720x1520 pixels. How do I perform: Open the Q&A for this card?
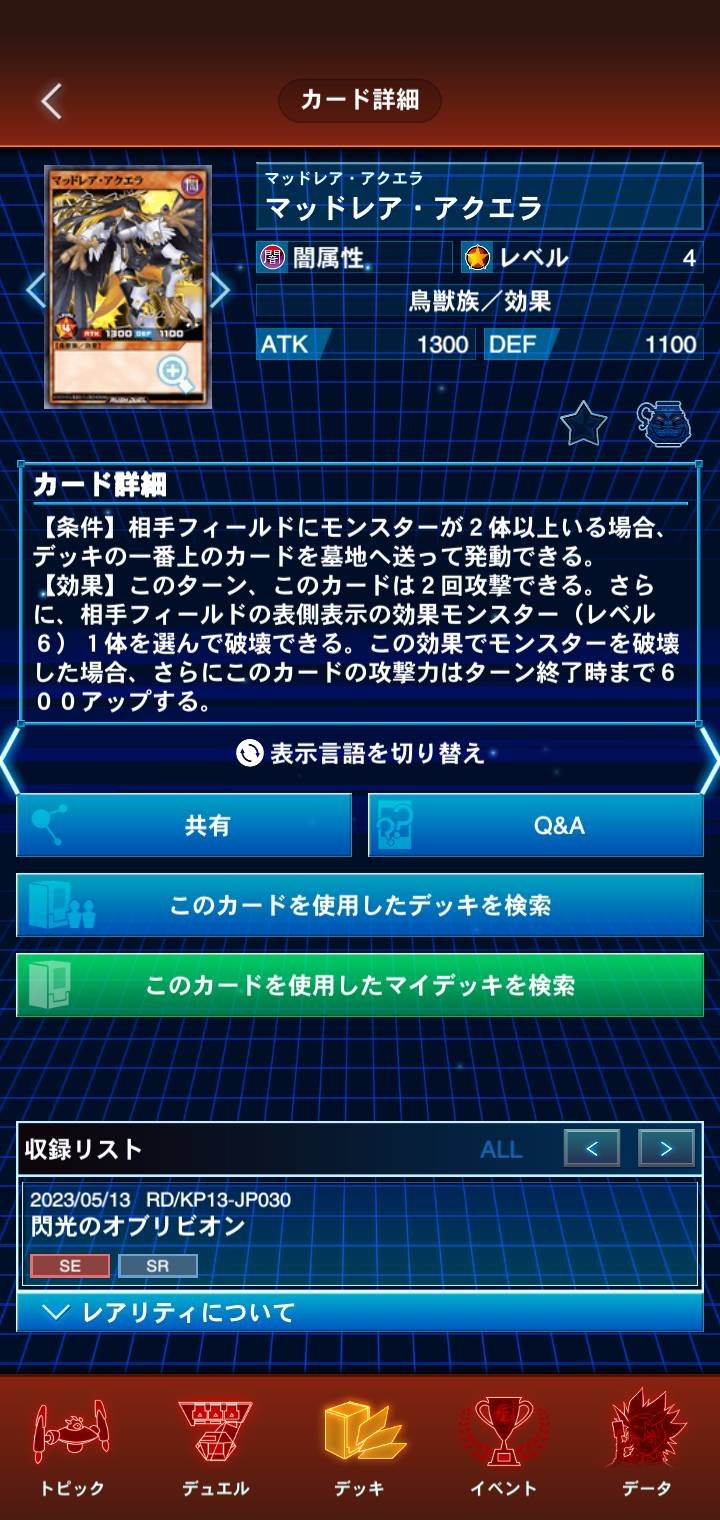[x=536, y=825]
